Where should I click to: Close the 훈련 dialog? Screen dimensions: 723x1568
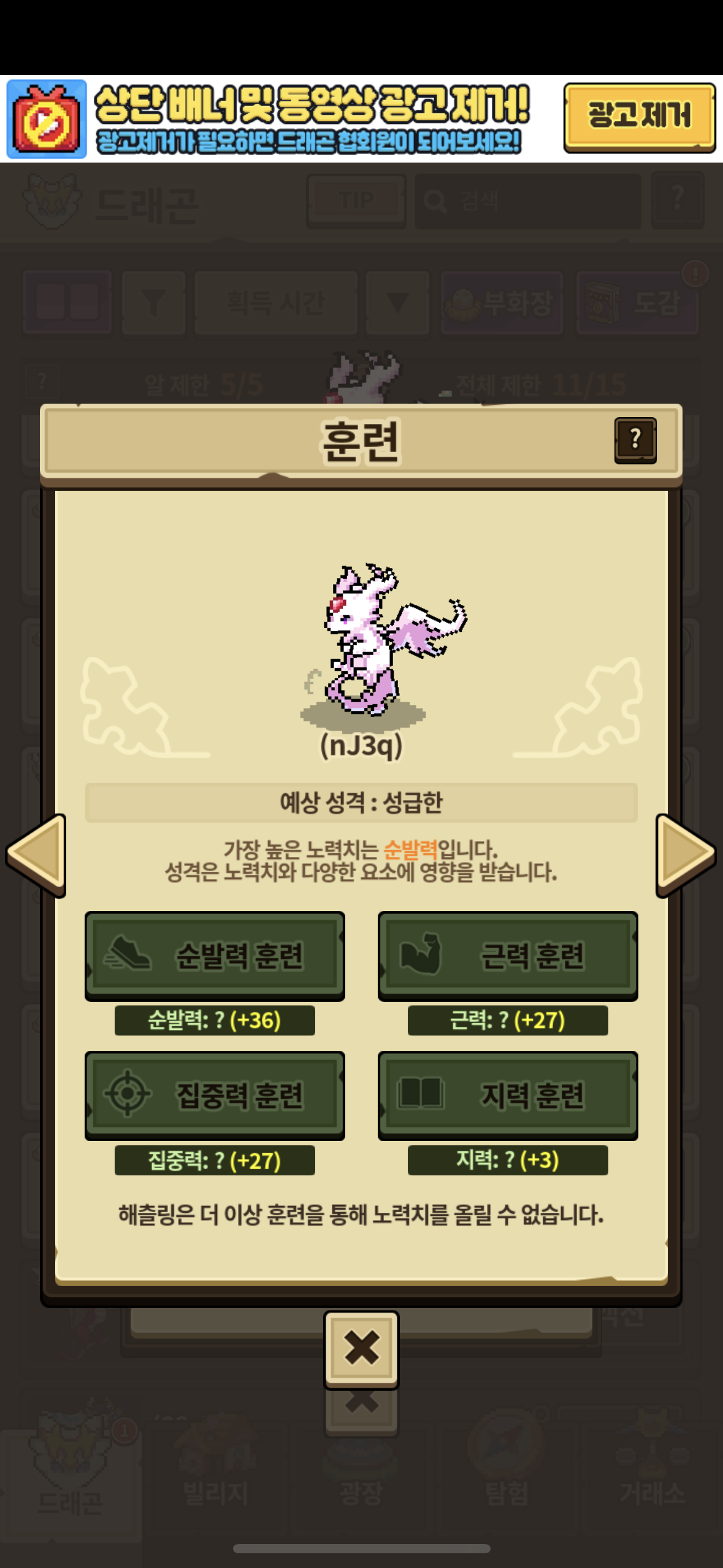[x=361, y=1348]
